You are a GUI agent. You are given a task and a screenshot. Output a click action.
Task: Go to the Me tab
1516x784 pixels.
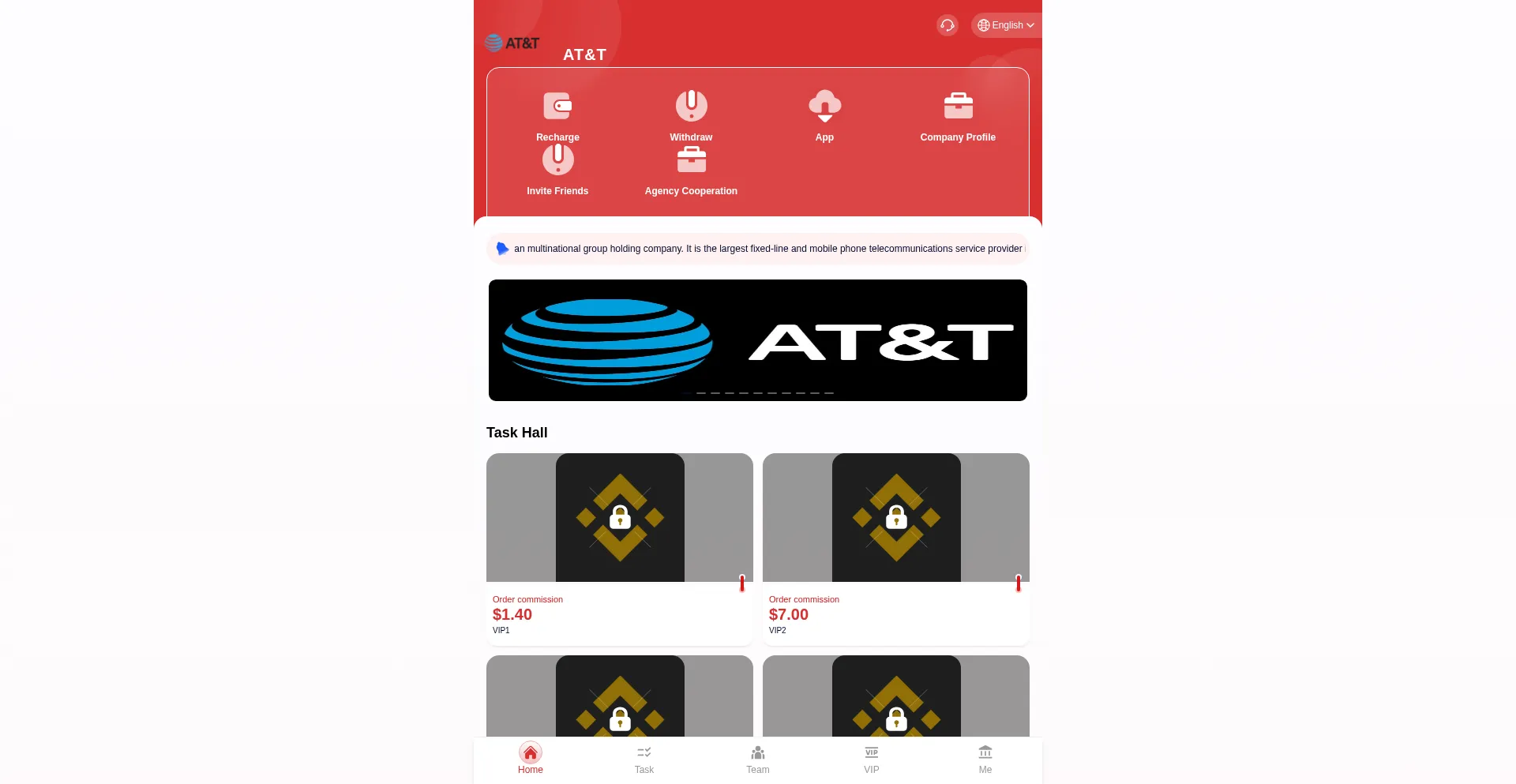pos(985,760)
